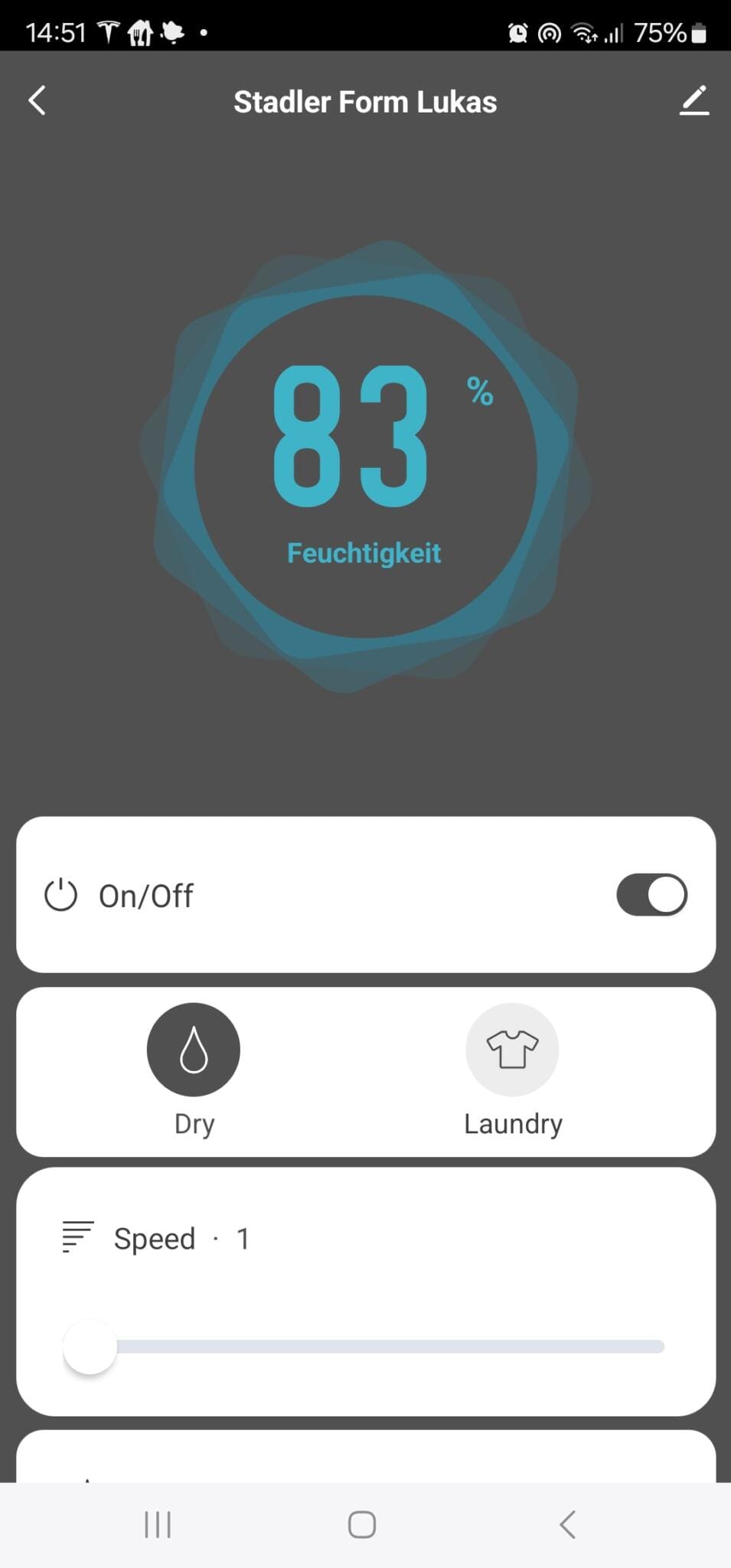Tap the power icon beside On/Off
This screenshot has height=1568, width=731.
[61, 894]
